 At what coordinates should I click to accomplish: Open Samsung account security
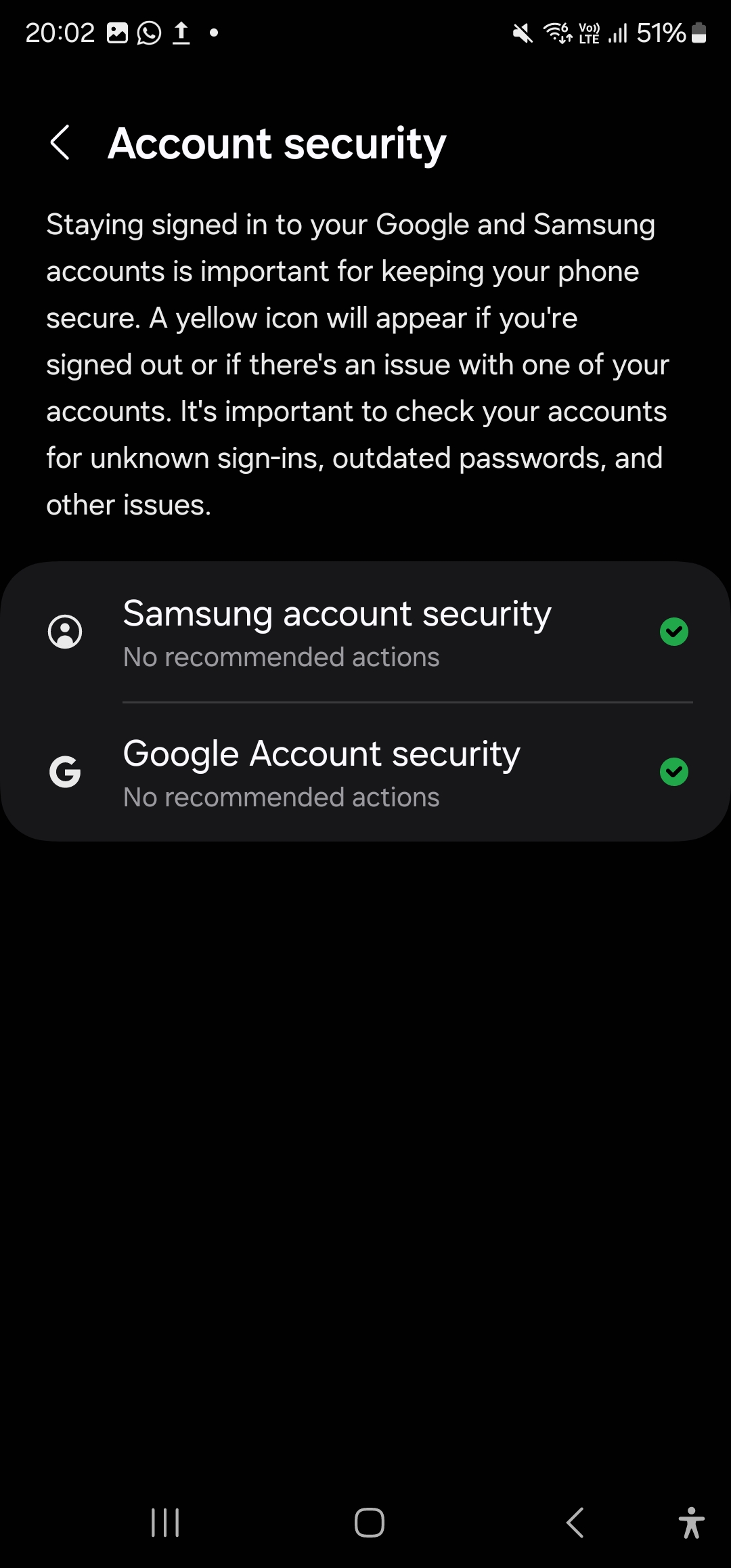point(365,632)
